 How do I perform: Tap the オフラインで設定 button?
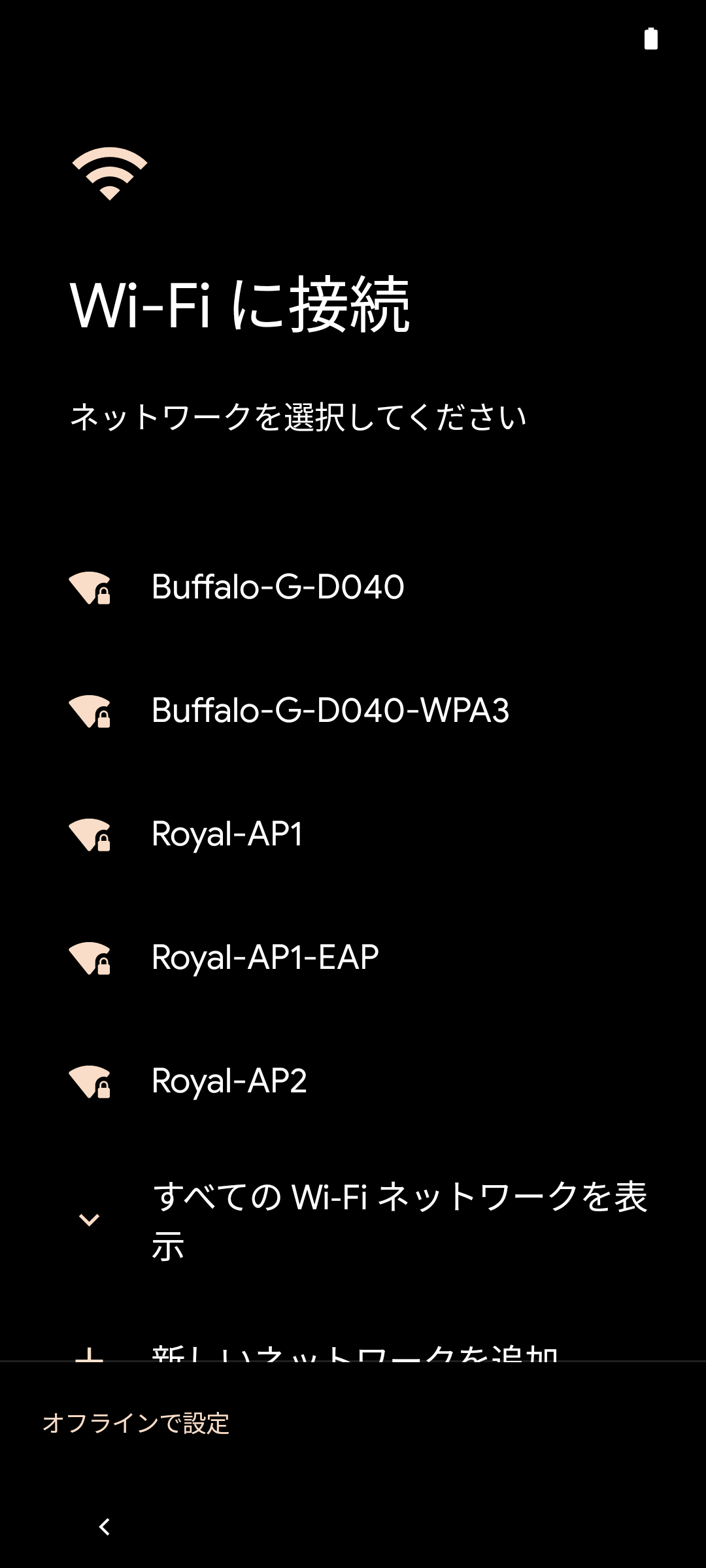[136, 1423]
